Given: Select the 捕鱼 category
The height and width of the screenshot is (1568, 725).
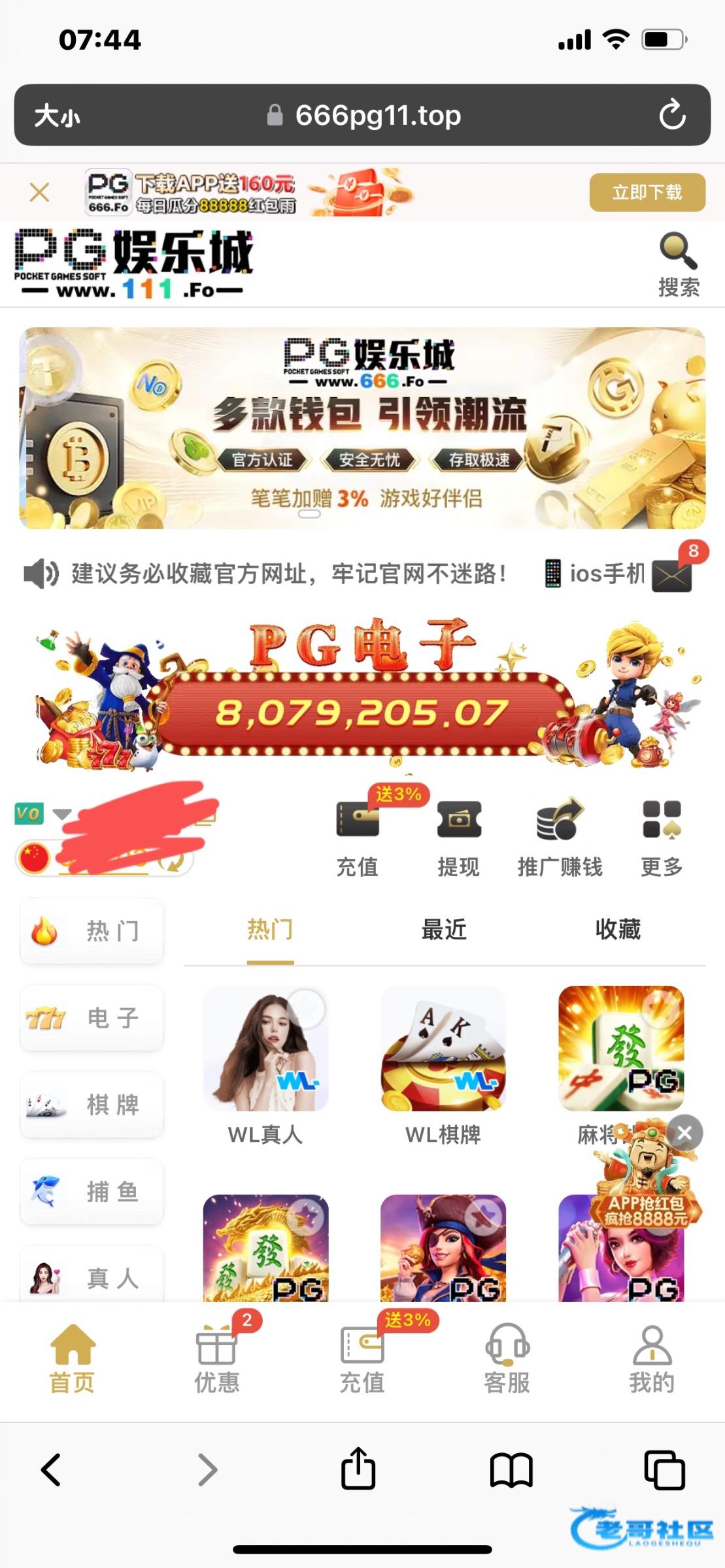Looking at the screenshot, I should (x=92, y=1192).
